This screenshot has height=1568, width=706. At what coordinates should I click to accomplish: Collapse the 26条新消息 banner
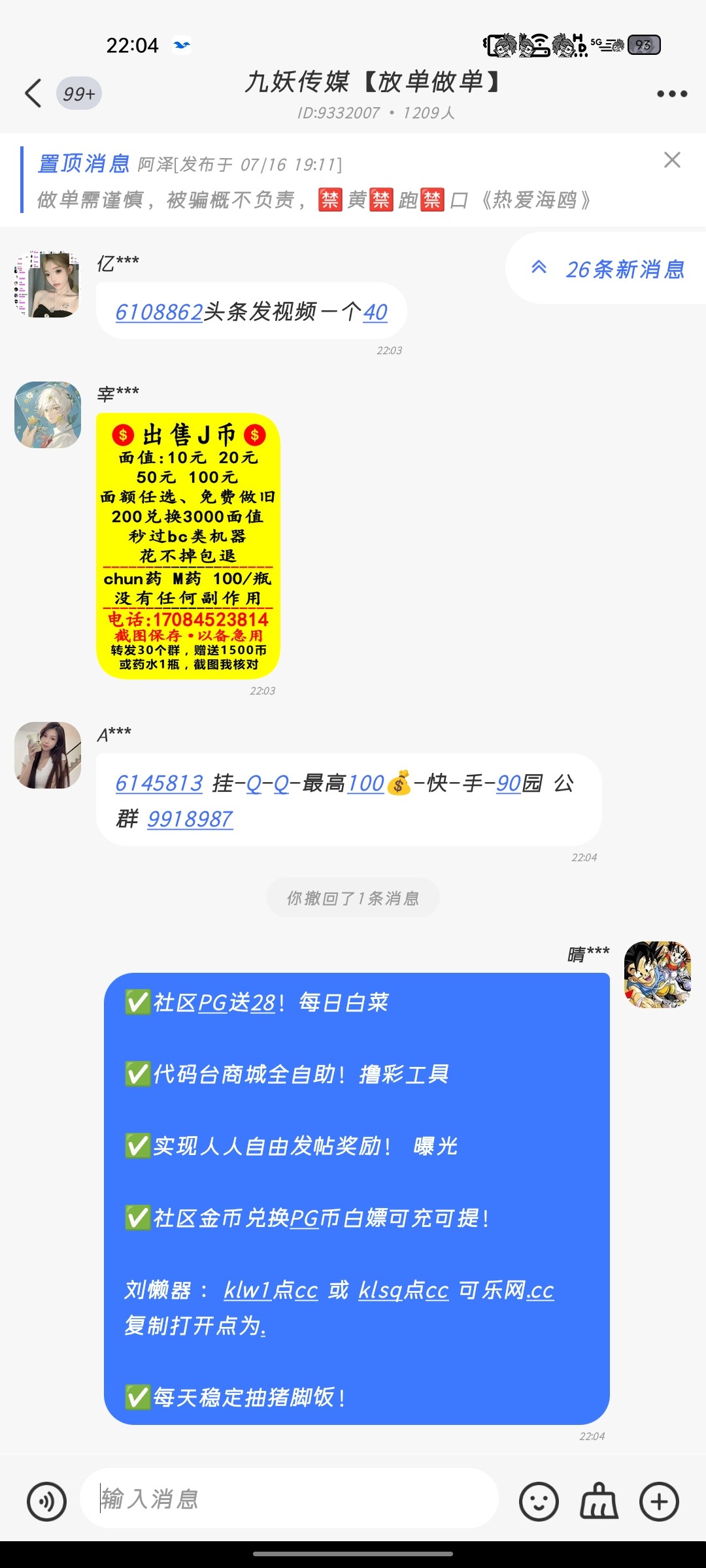(538, 269)
